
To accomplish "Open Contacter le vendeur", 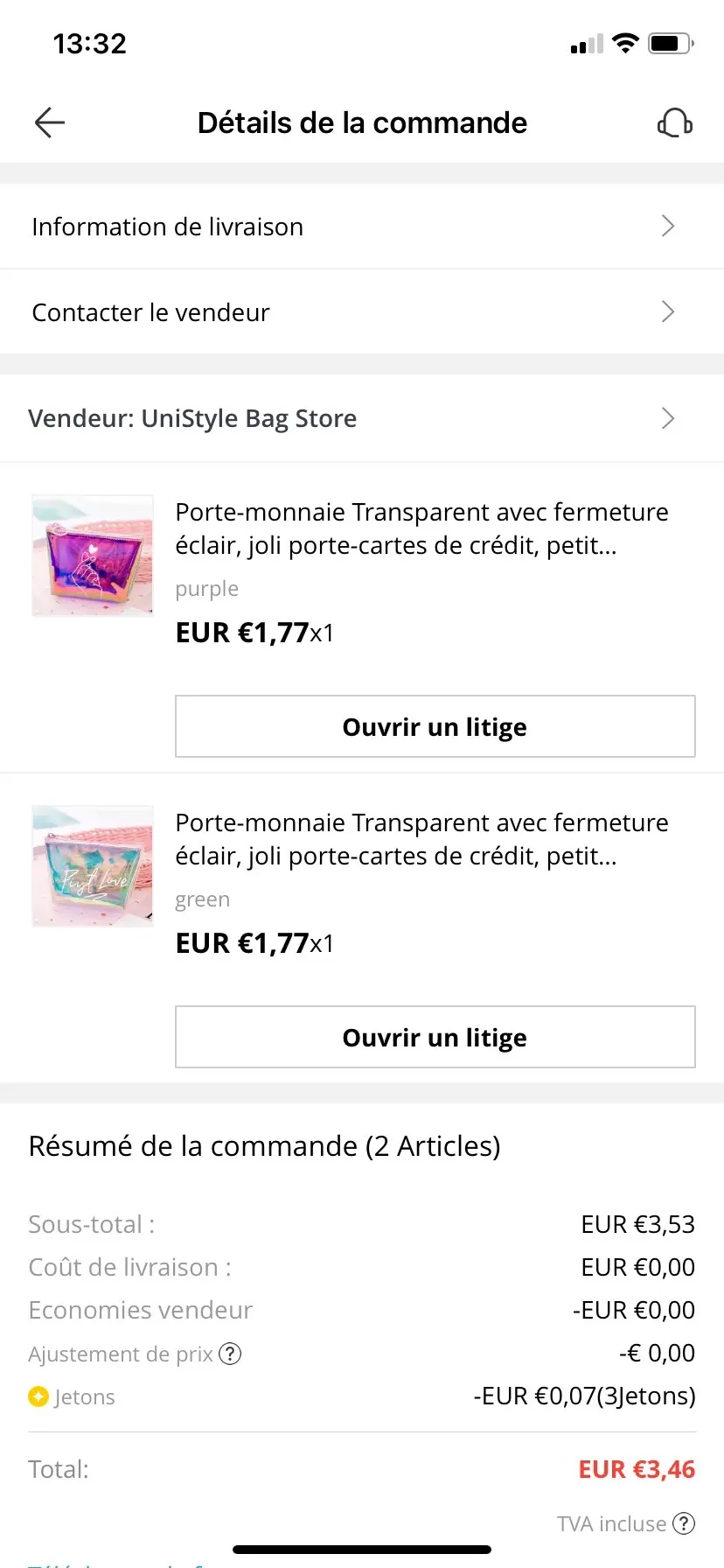I will click(x=362, y=312).
